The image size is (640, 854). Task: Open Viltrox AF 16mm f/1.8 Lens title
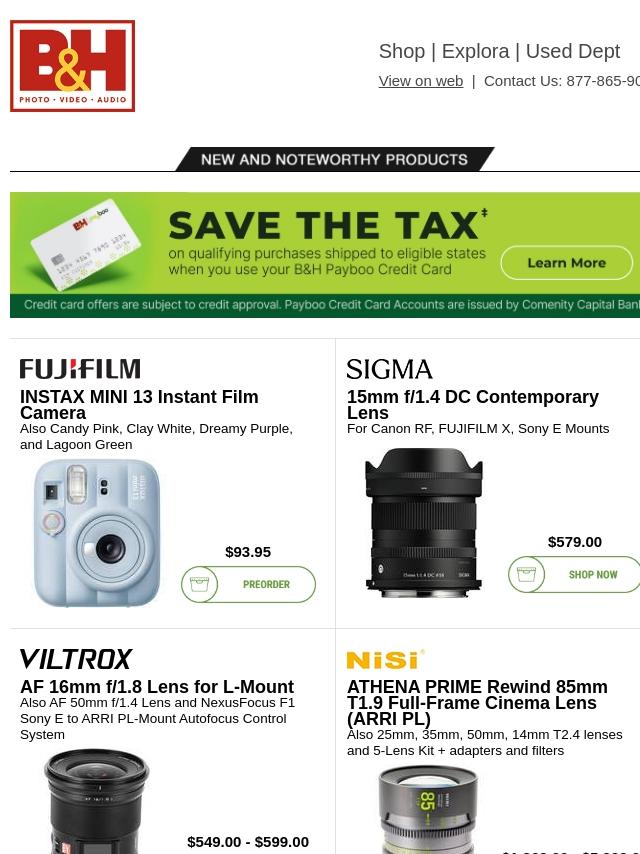pos(157,687)
